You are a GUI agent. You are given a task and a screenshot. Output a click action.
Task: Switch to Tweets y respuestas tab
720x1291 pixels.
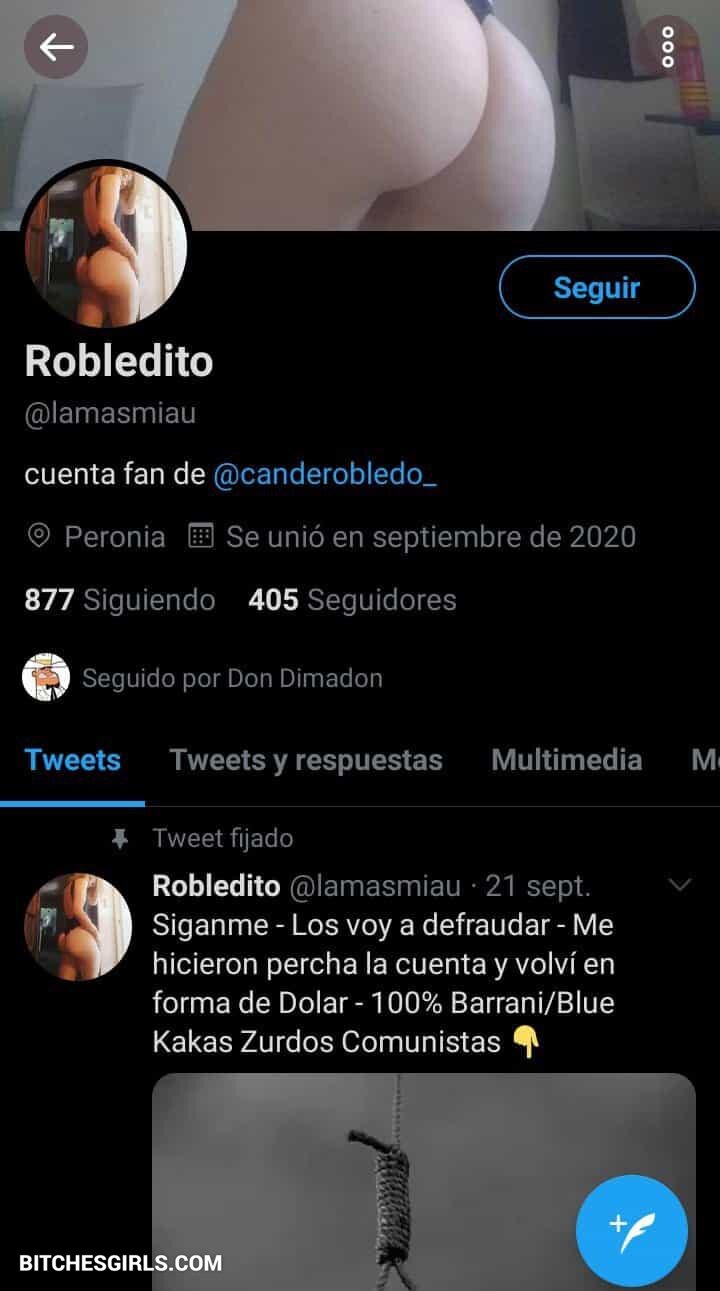(x=306, y=760)
